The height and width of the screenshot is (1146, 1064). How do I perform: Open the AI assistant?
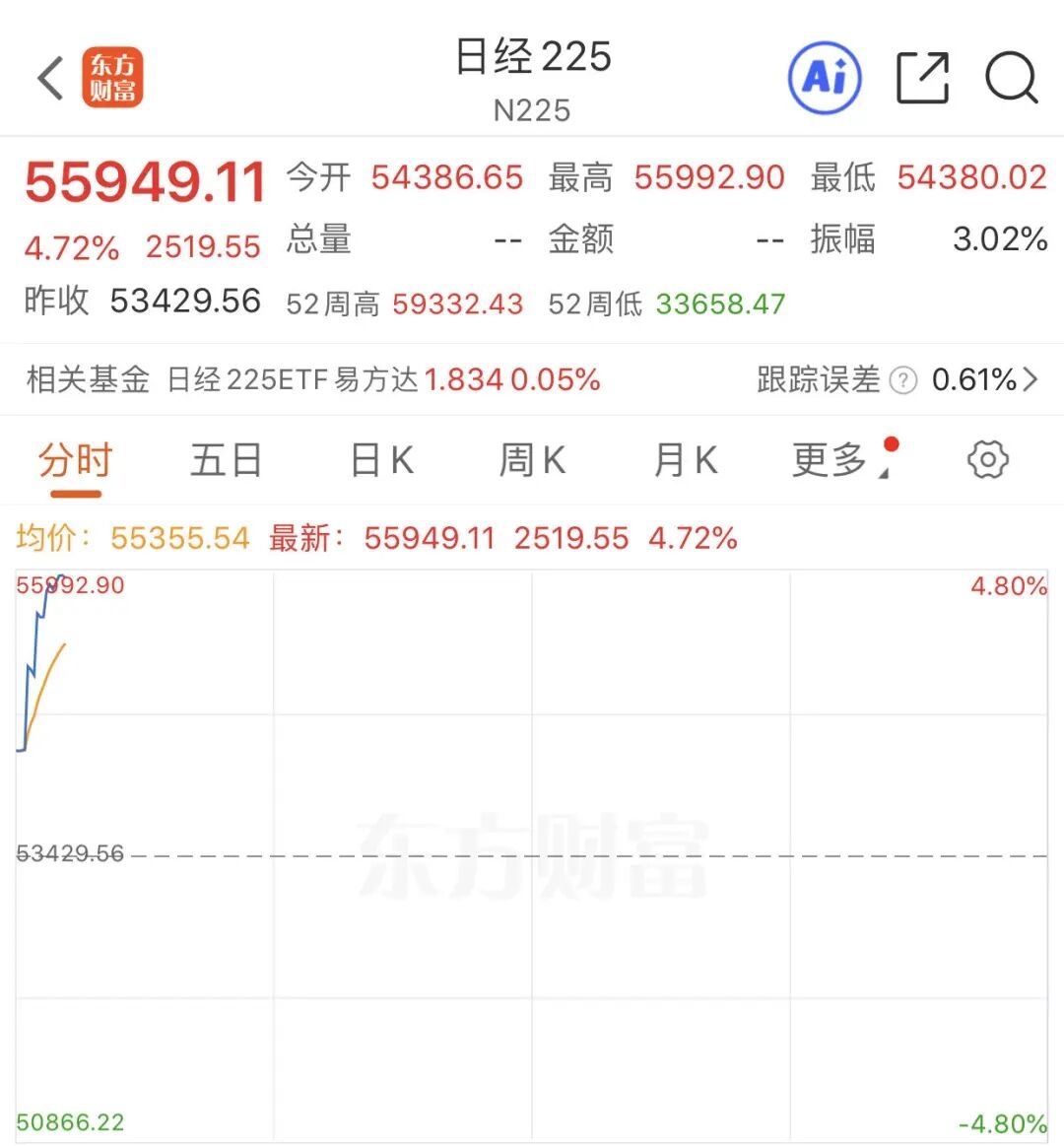tap(825, 77)
